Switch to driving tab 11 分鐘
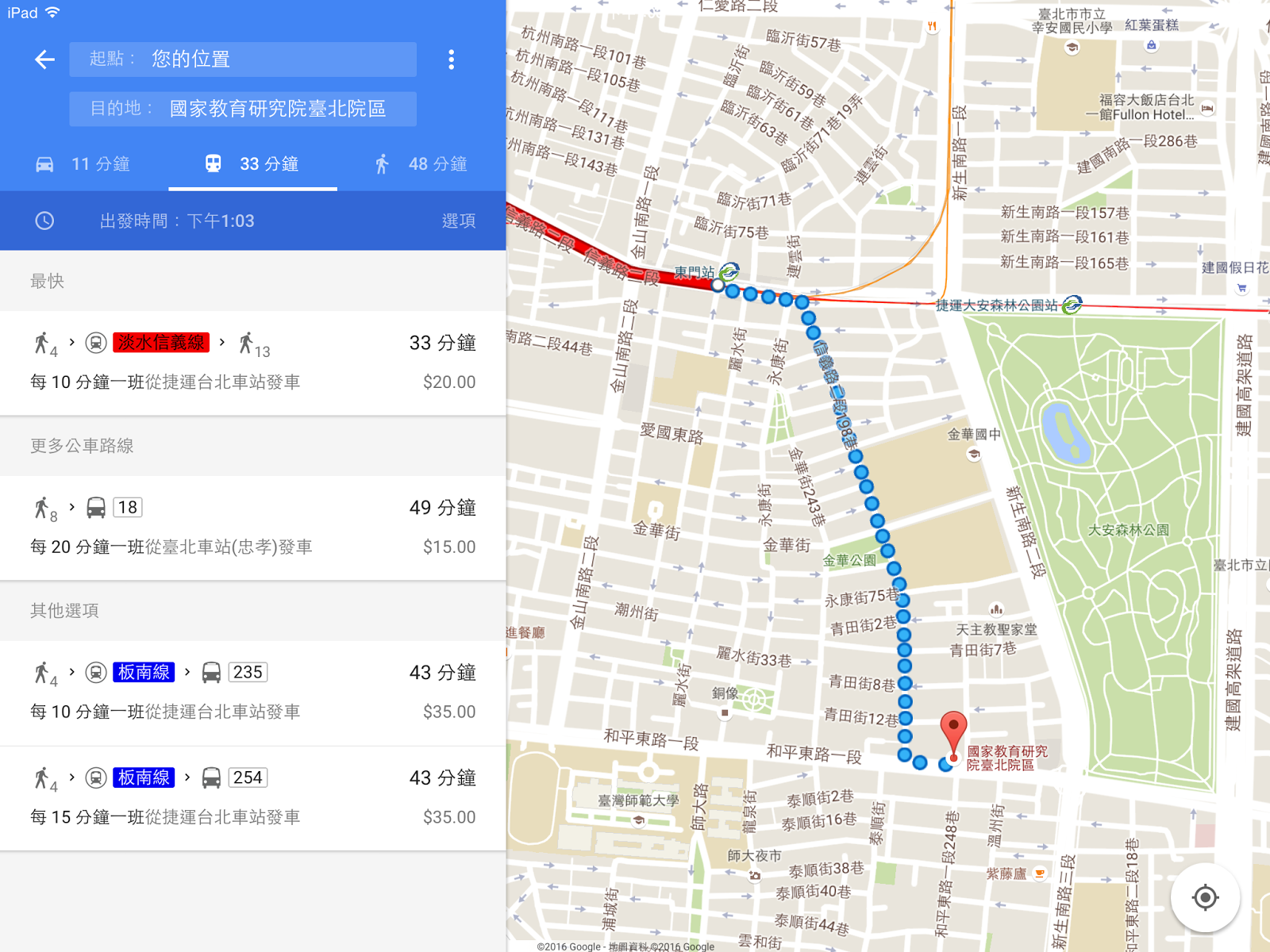 84,164
